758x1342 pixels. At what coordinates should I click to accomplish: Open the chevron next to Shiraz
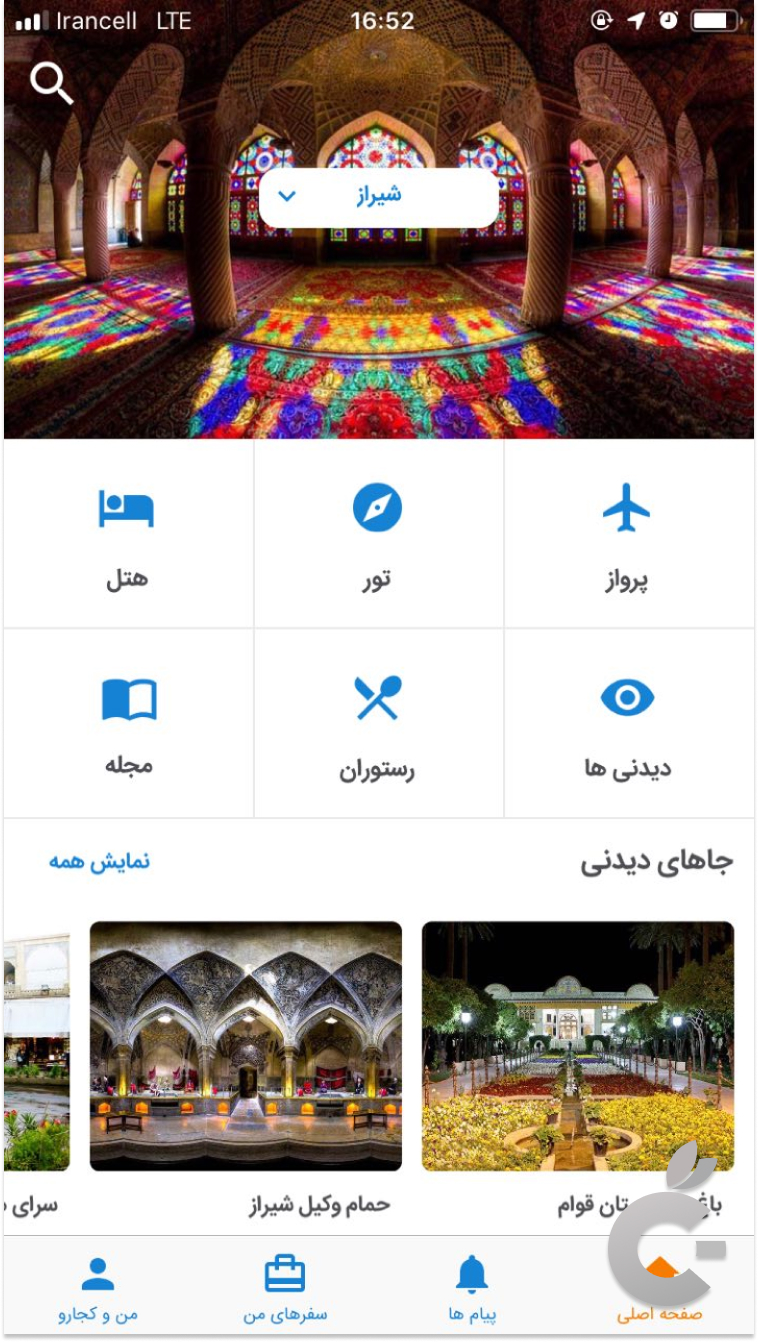point(289,197)
